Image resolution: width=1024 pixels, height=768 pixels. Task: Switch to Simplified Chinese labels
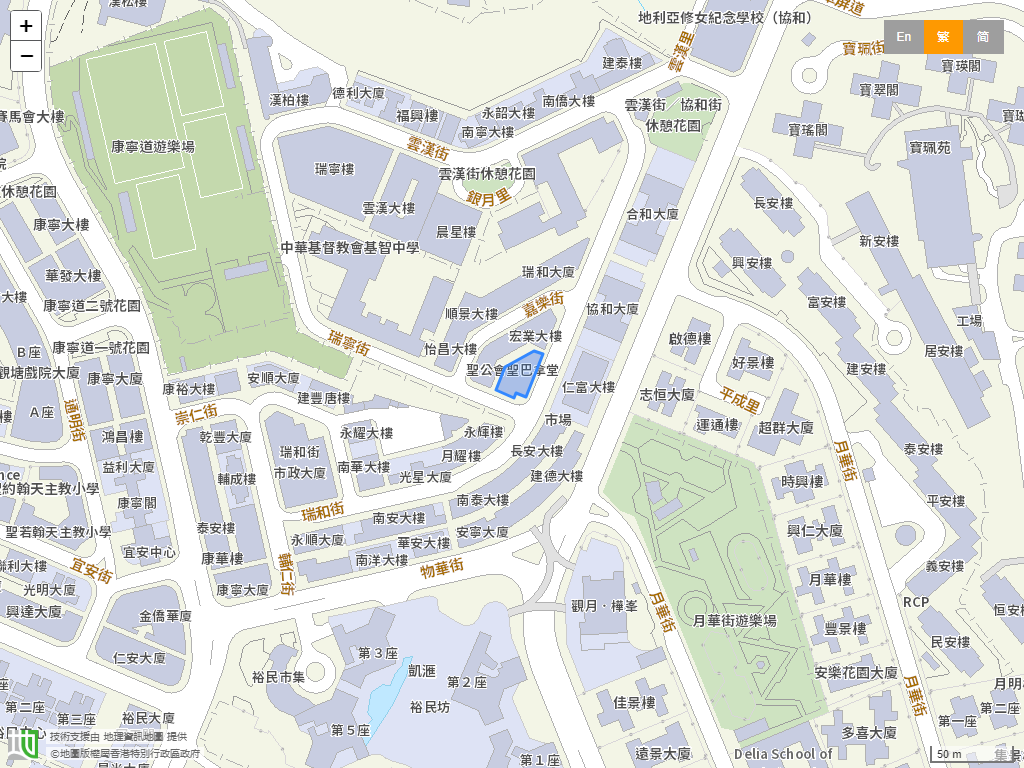pos(983,37)
